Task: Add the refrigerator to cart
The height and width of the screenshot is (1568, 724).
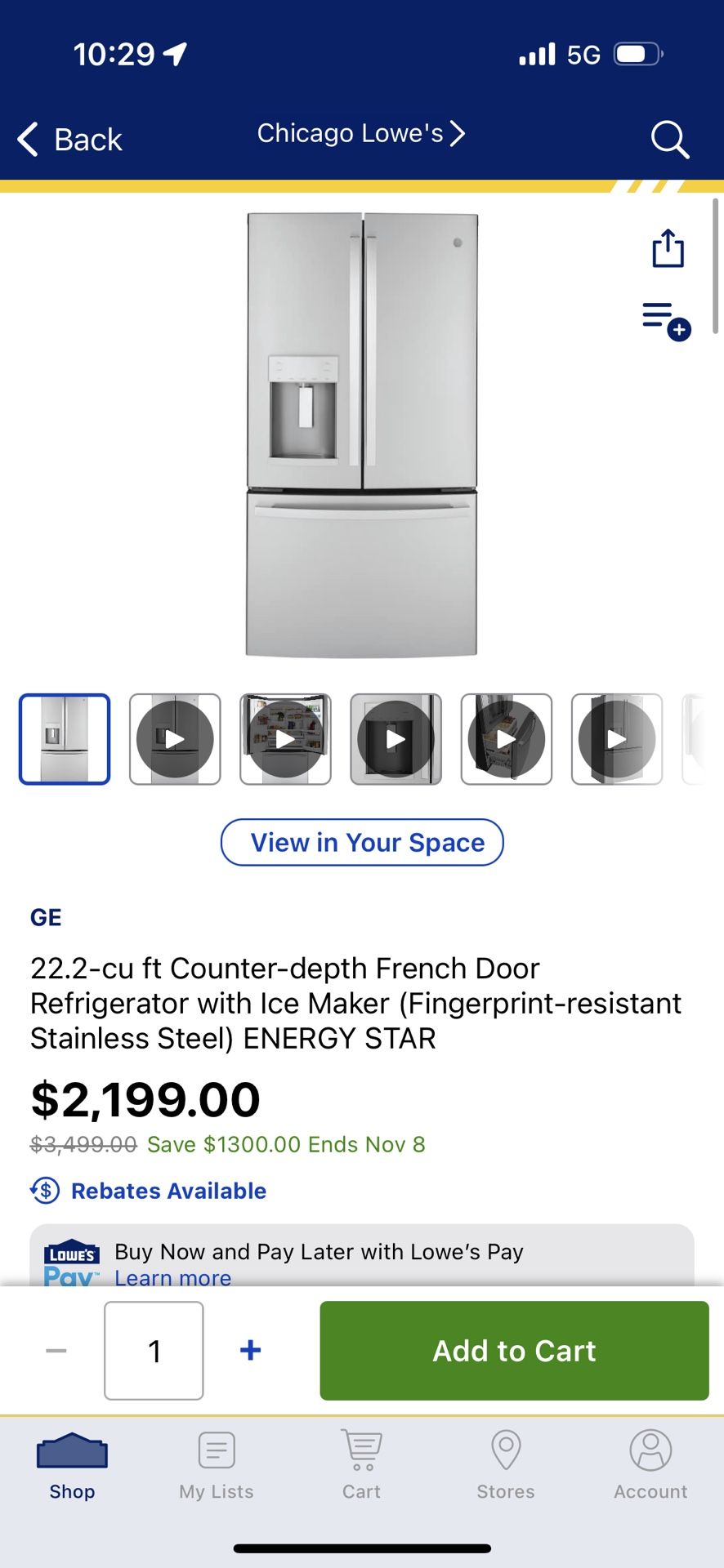Action: click(x=514, y=1351)
